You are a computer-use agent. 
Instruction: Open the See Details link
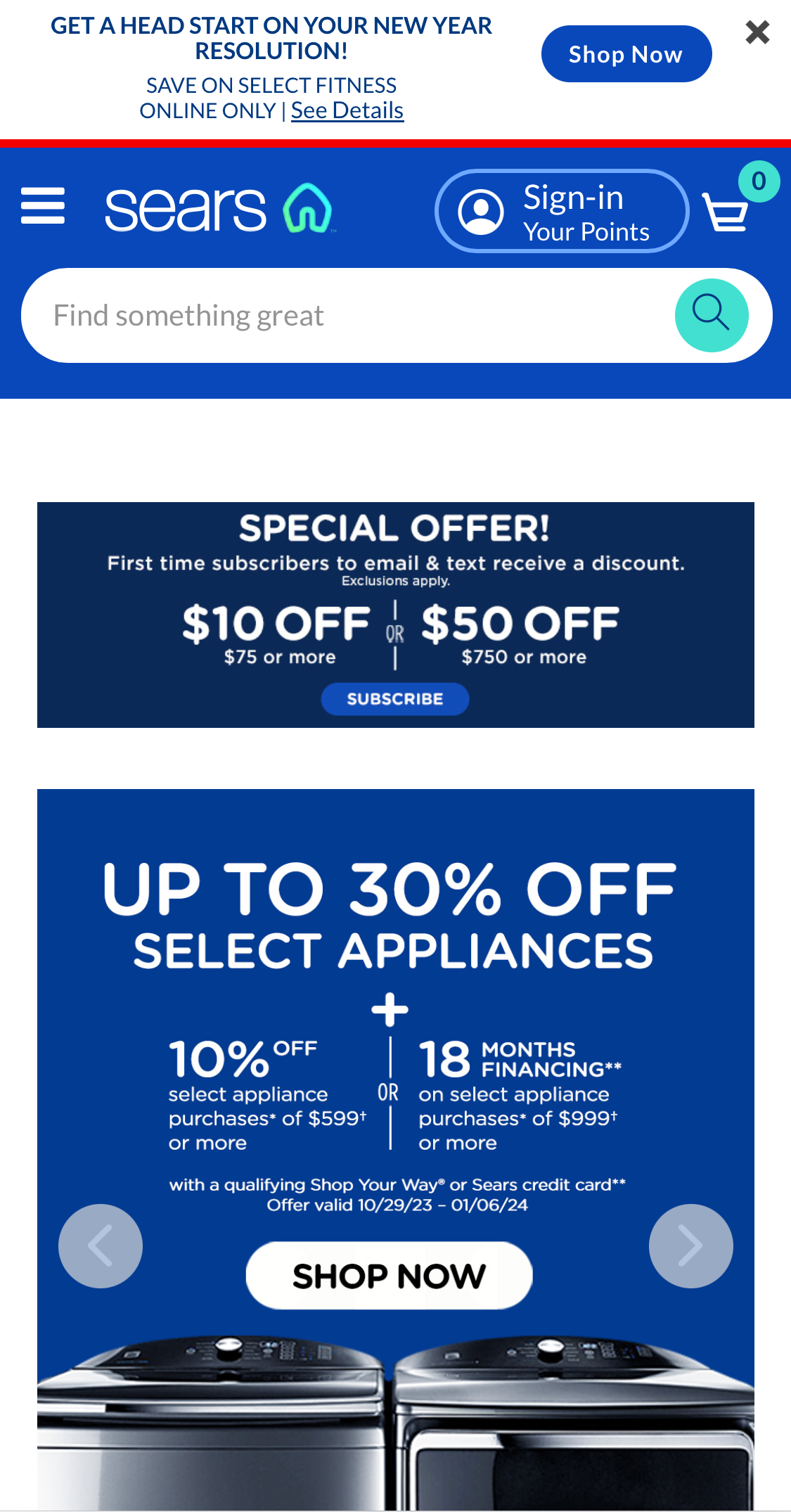[347, 110]
